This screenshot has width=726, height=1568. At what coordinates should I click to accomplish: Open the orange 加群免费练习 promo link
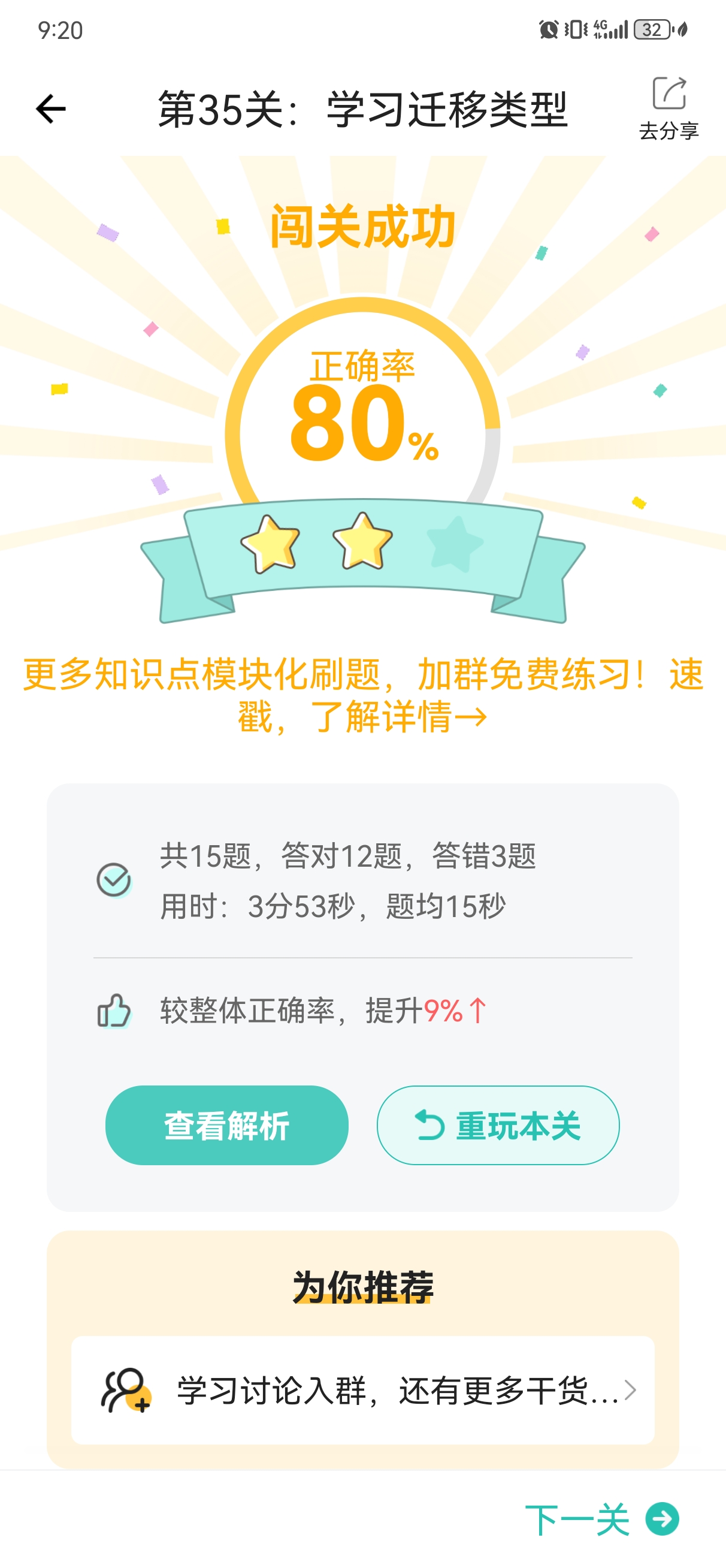(x=362, y=695)
